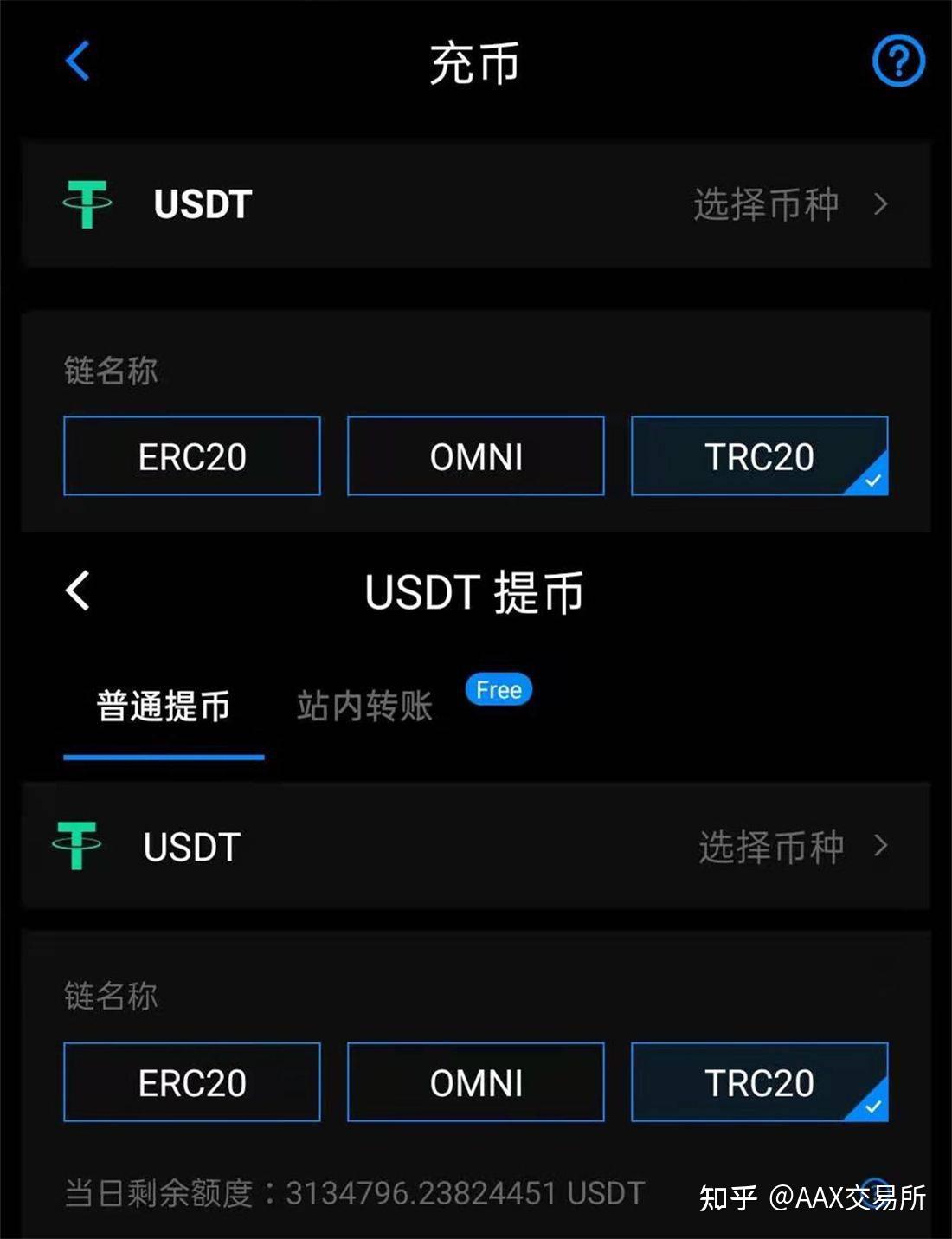Click the blue Free badge icon

tap(498, 689)
